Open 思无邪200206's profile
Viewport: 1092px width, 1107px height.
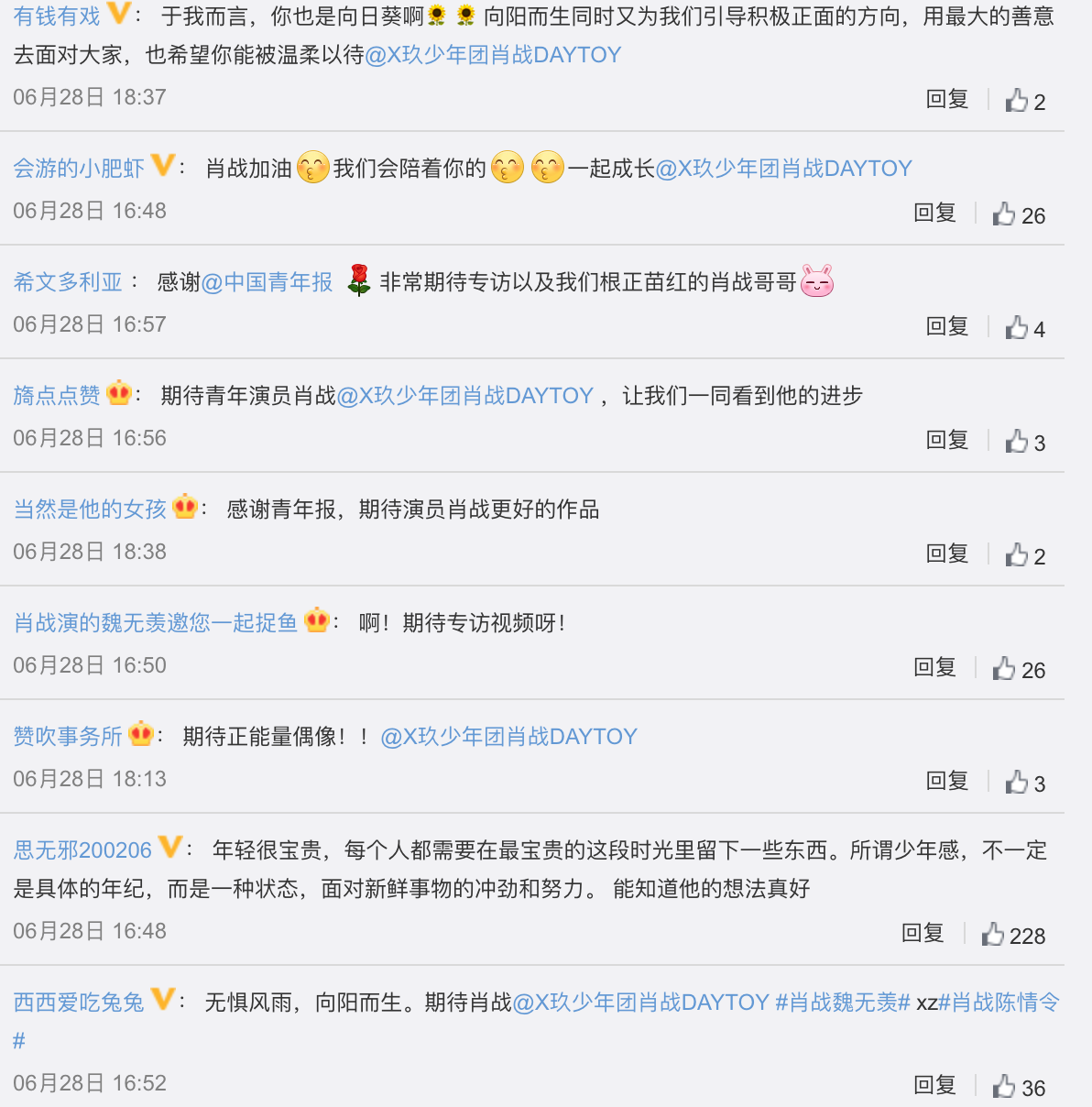click(82, 850)
